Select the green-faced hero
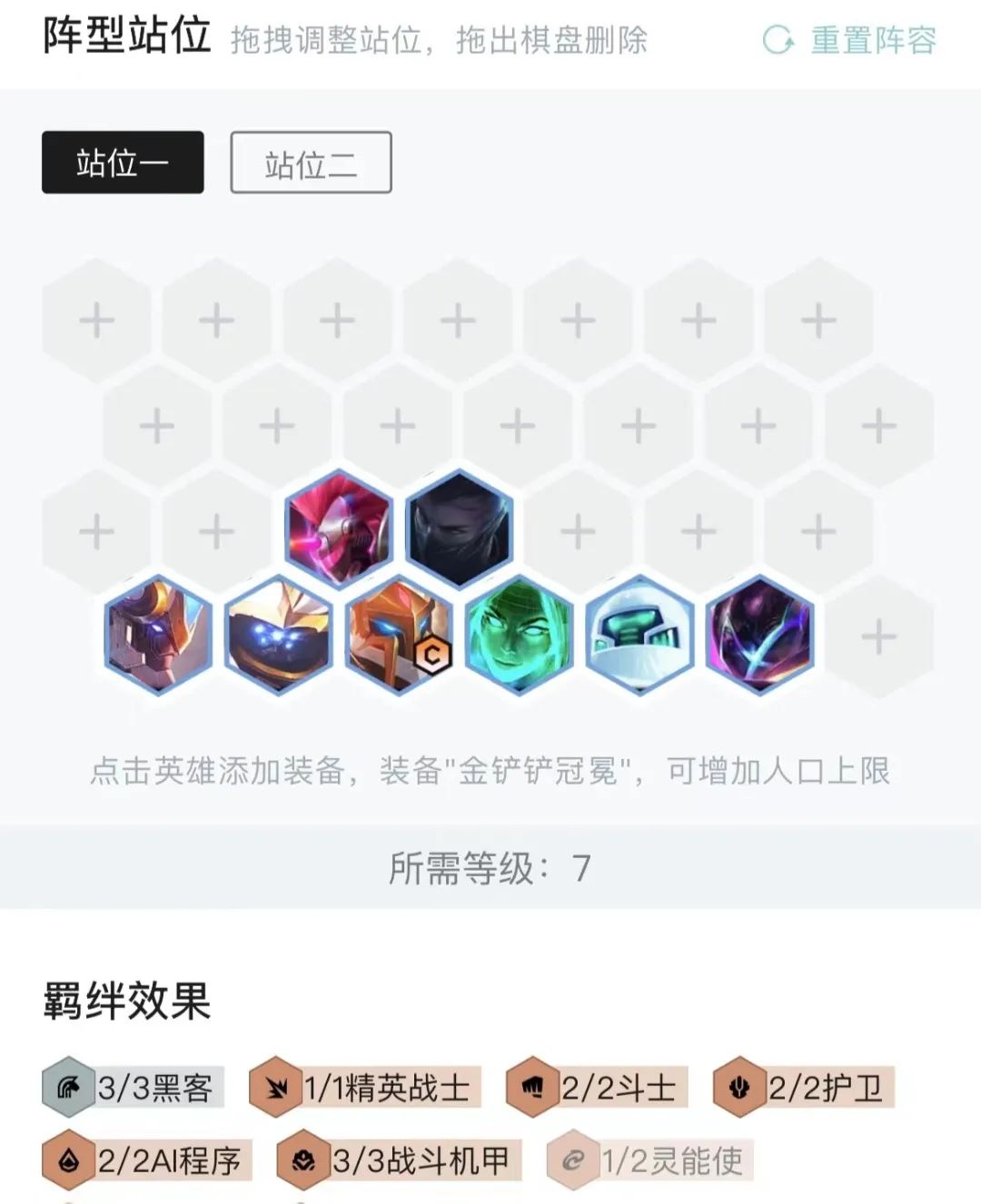This screenshot has width=981, height=1204. click(519, 636)
